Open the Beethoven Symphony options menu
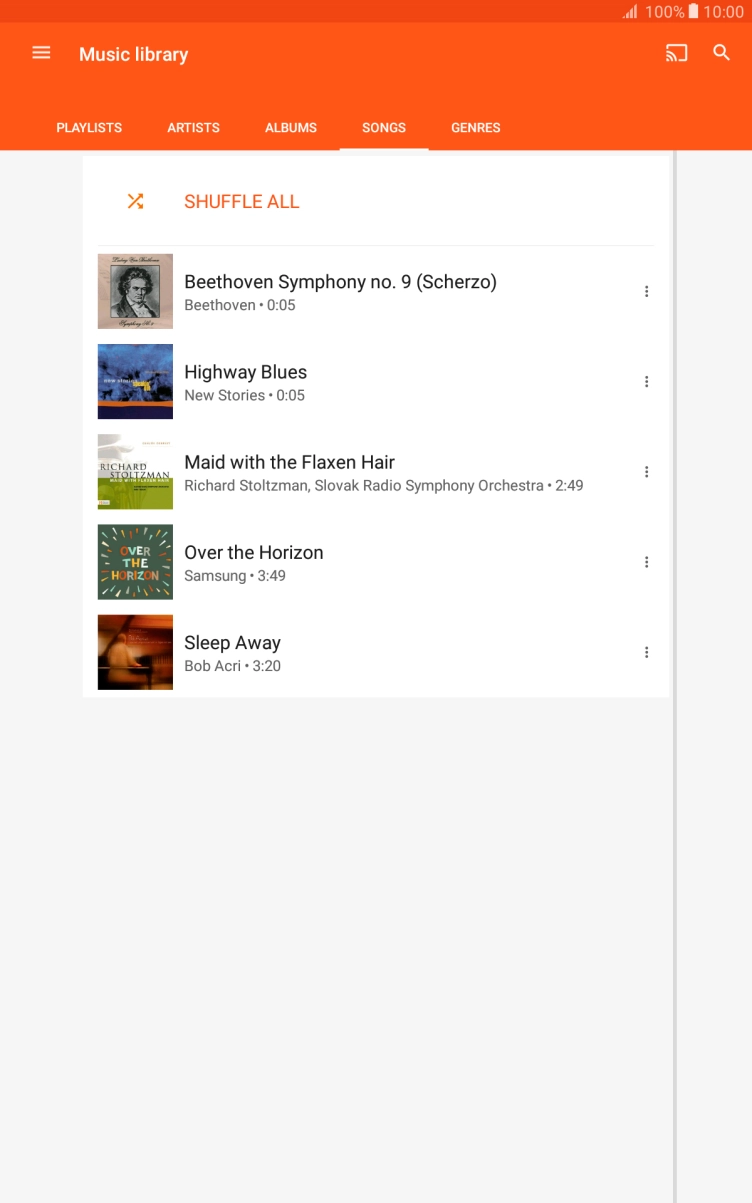Image resolution: width=752 pixels, height=1203 pixels. point(646,291)
